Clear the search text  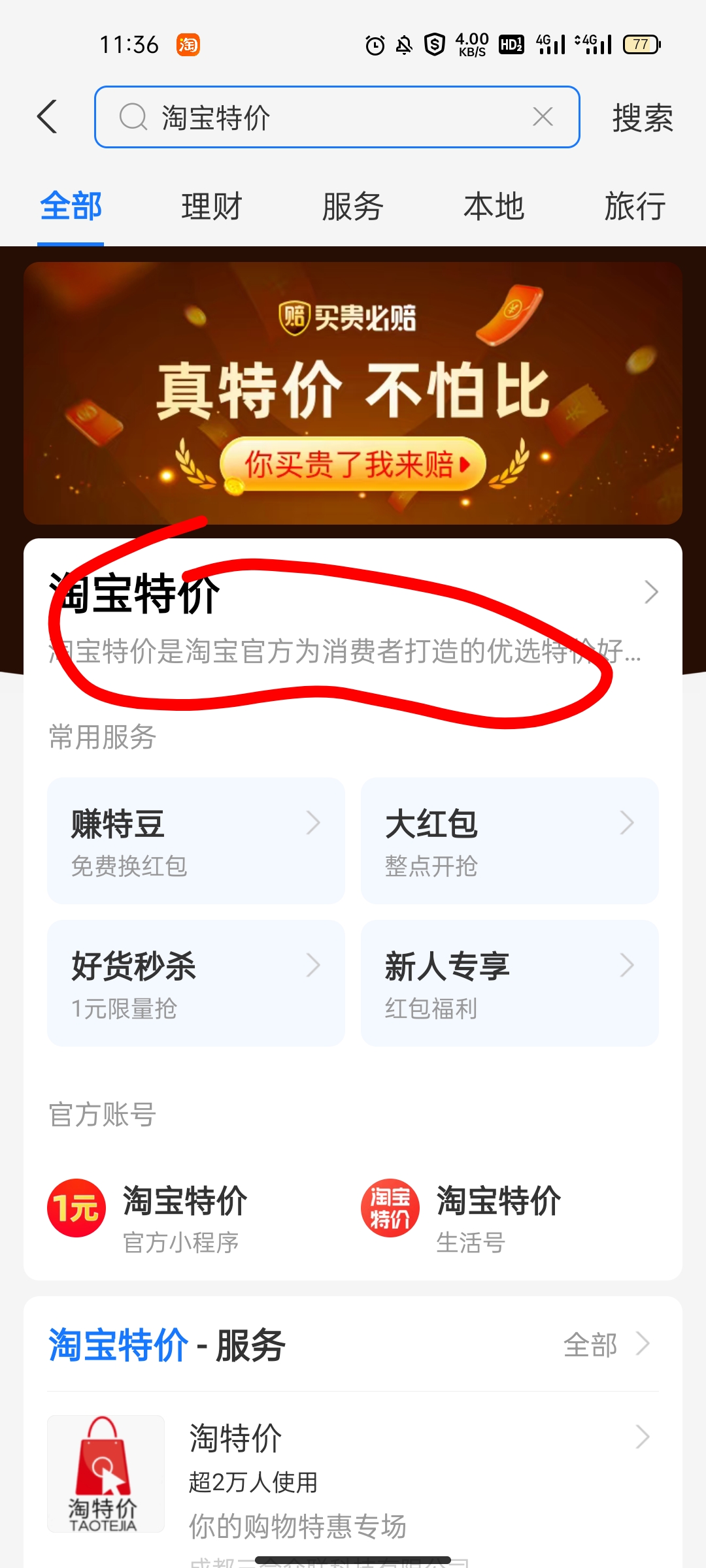click(x=543, y=118)
